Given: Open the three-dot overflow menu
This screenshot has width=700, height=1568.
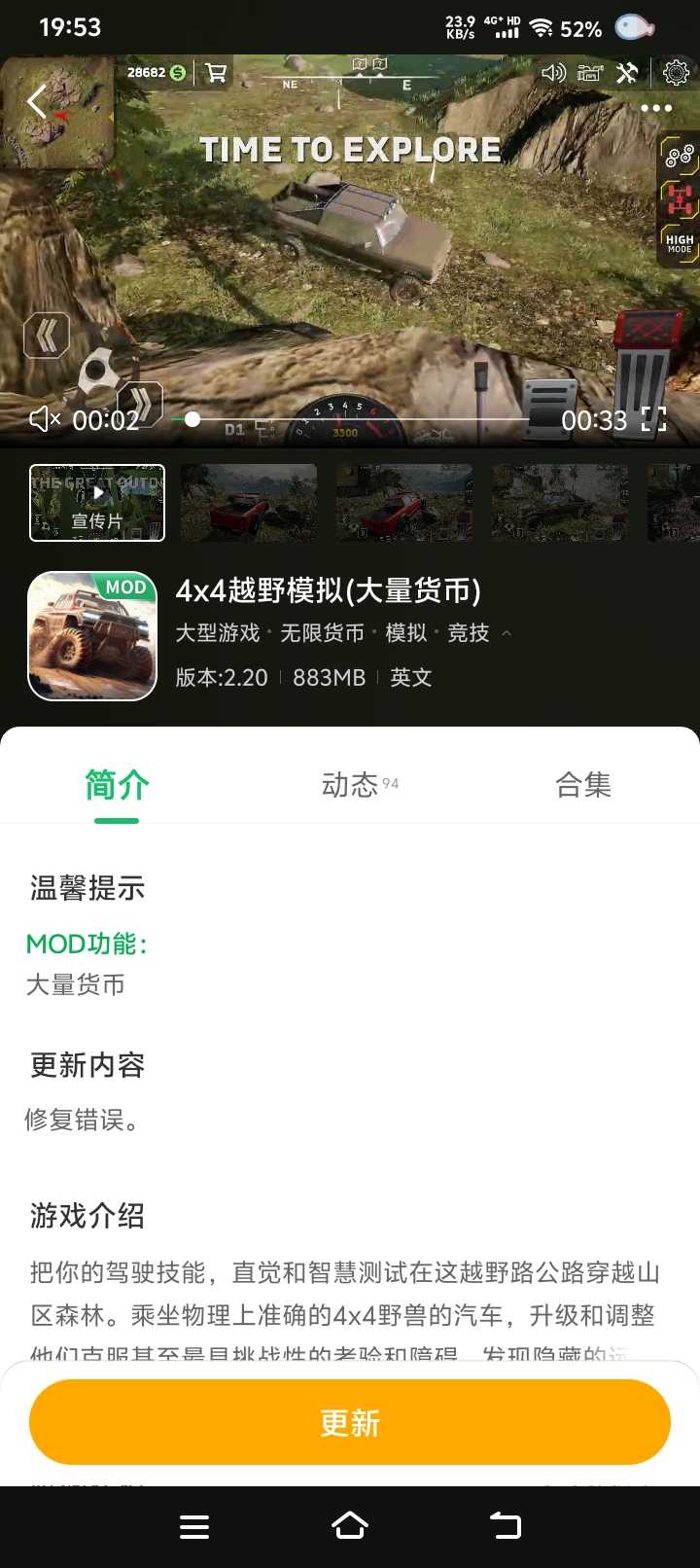Looking at the screenshot, I should 656,108.
